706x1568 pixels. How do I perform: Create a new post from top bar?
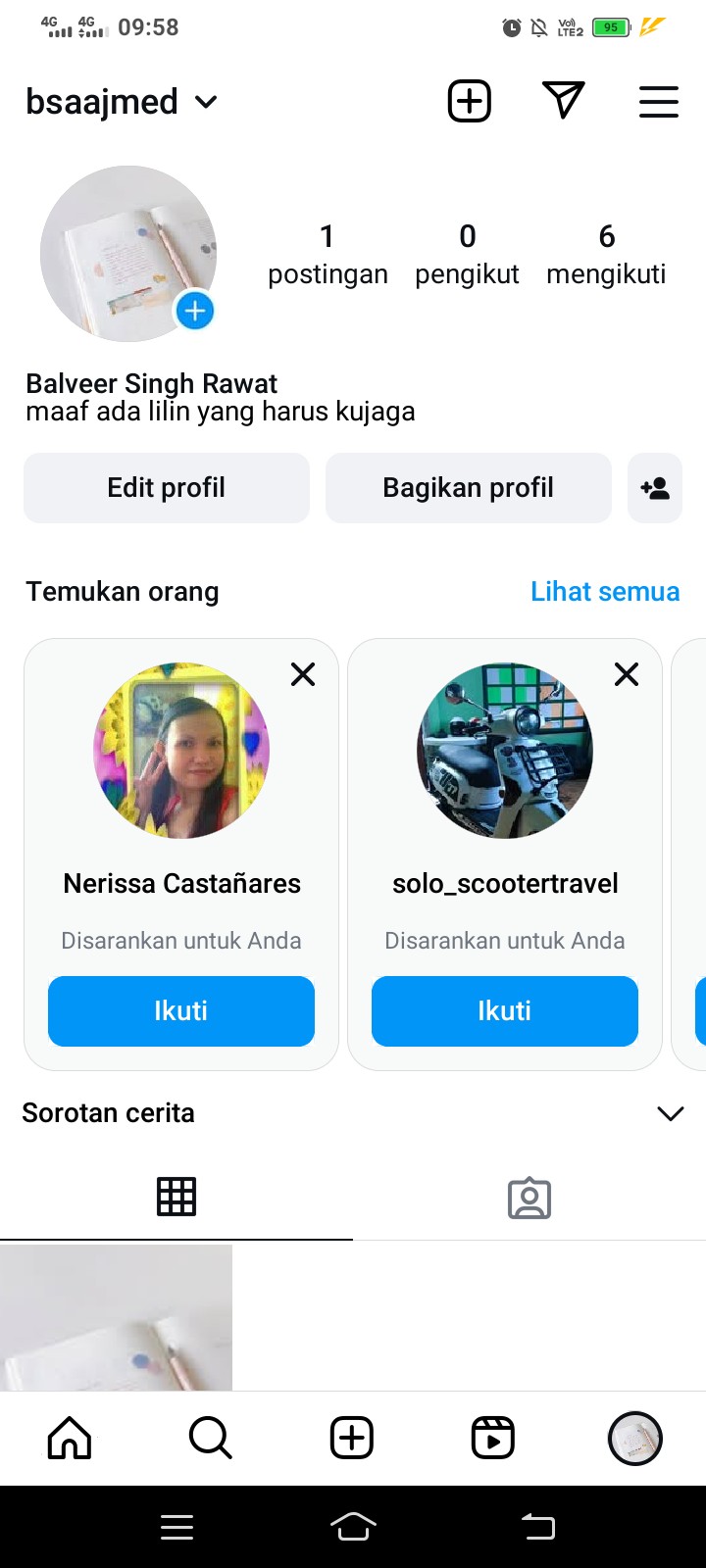(469, 101)
